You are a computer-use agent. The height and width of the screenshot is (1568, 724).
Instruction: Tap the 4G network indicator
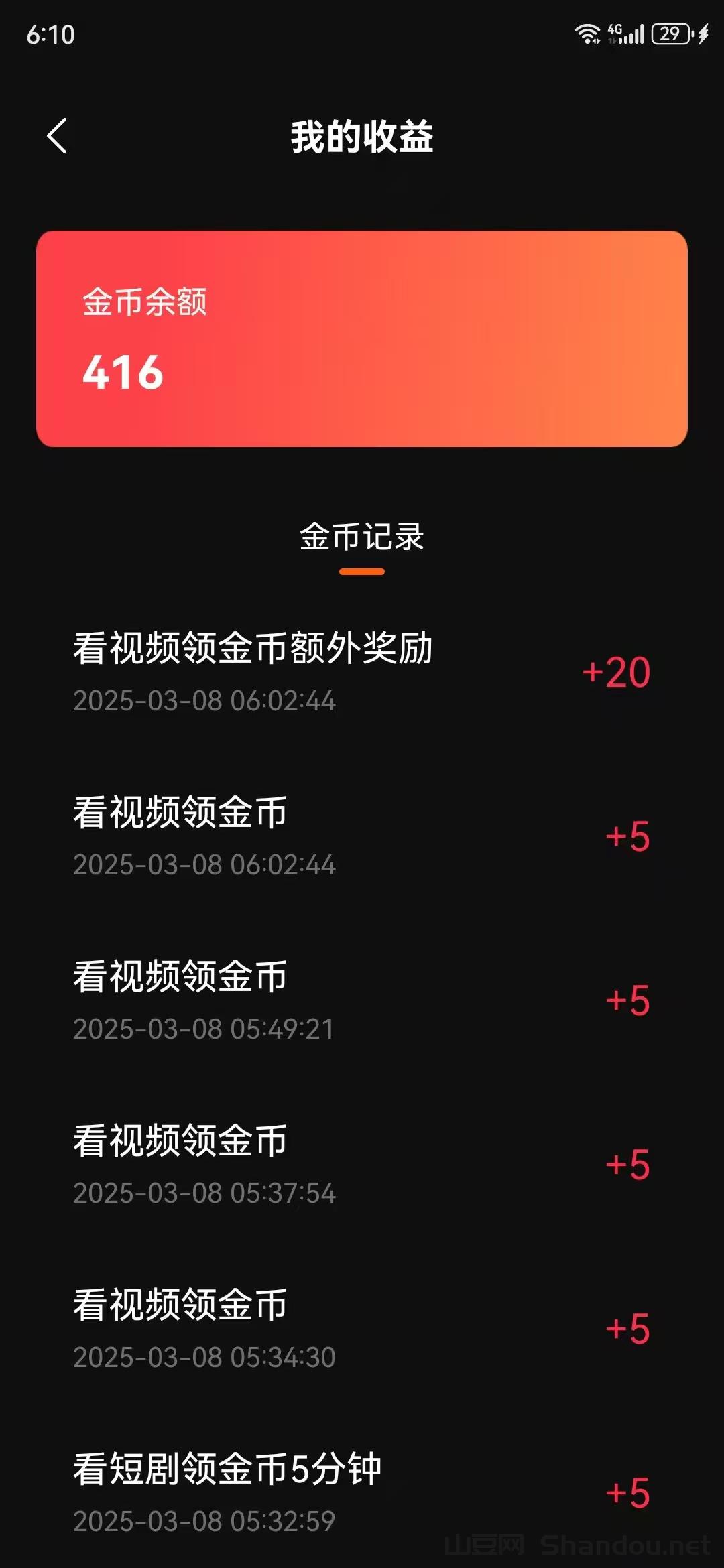[614, 29]
